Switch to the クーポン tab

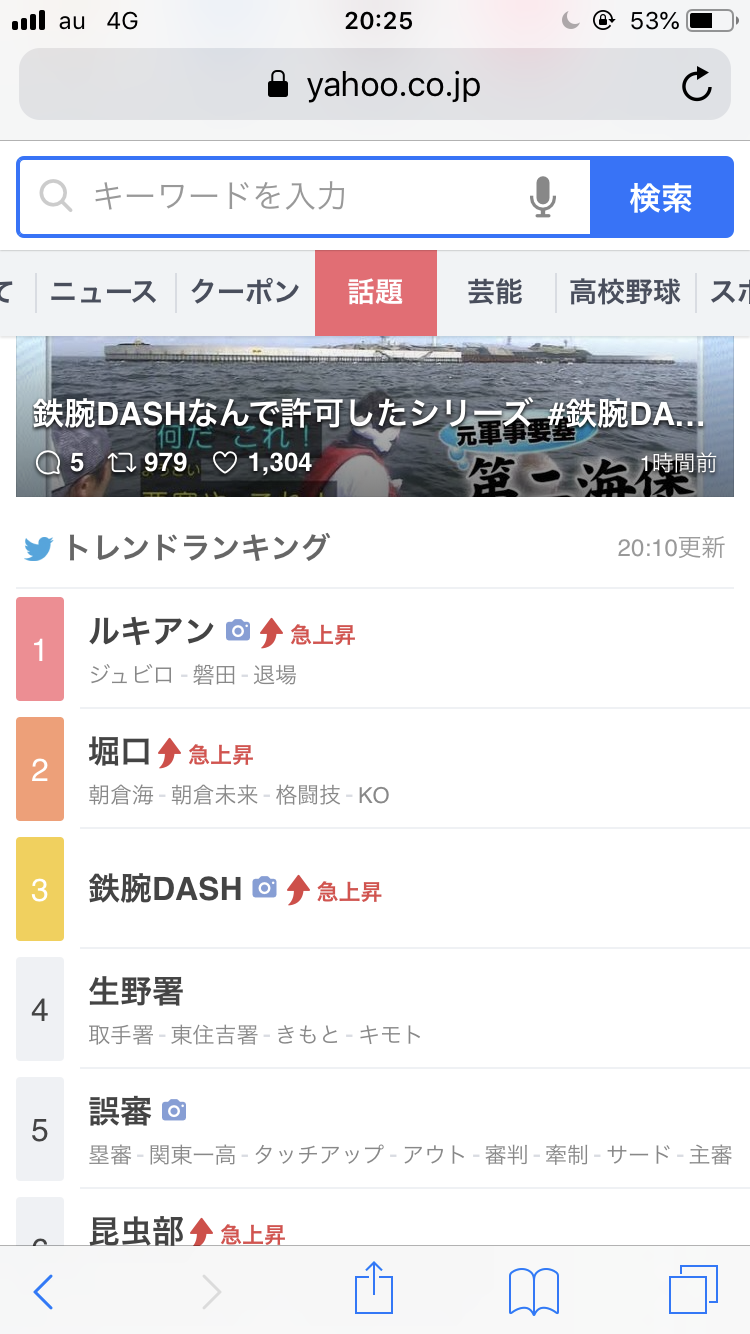click(x=245, y=292)
